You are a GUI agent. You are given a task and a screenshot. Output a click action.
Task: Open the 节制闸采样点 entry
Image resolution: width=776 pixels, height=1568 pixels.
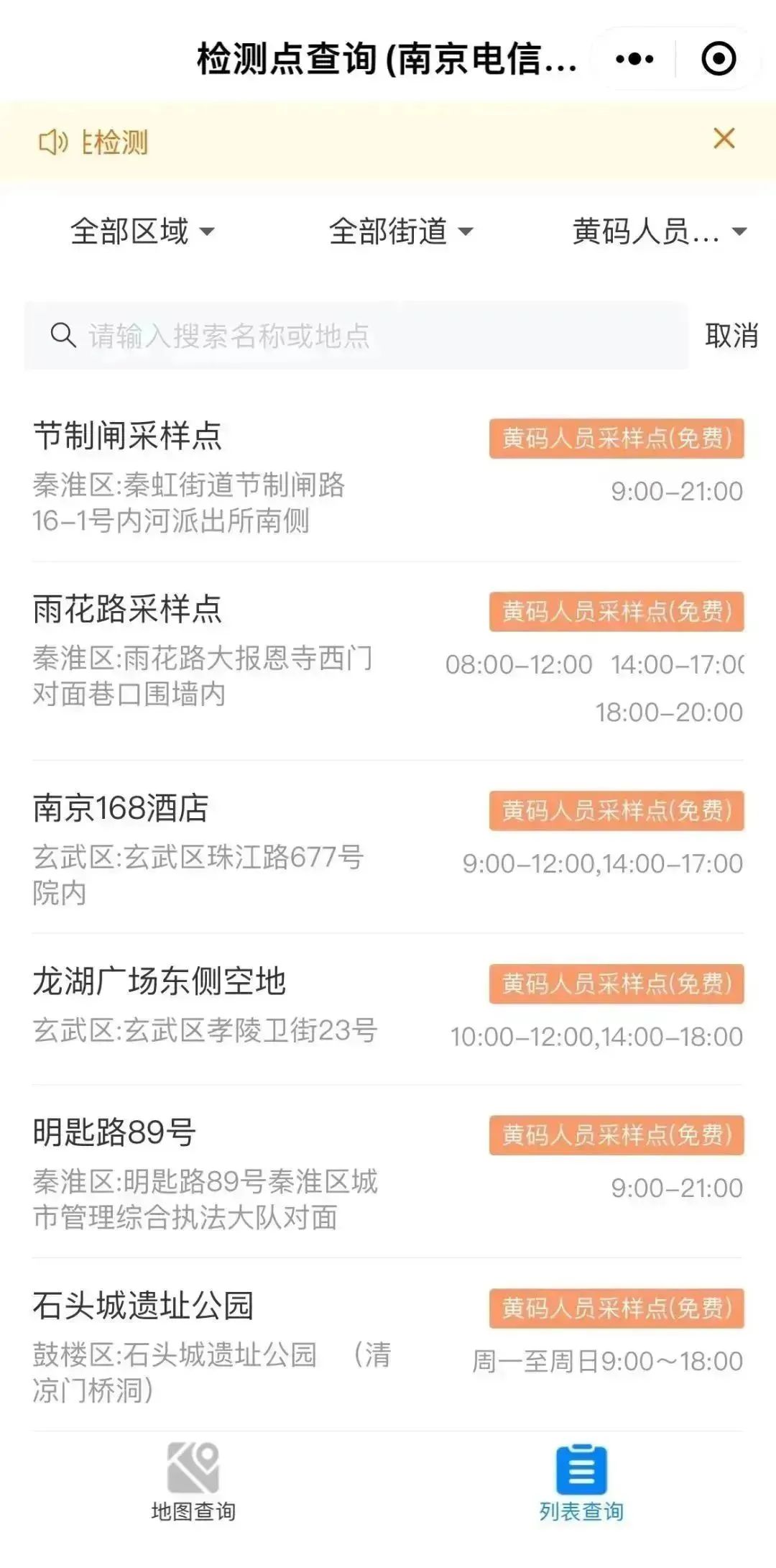tap(388, 476)
